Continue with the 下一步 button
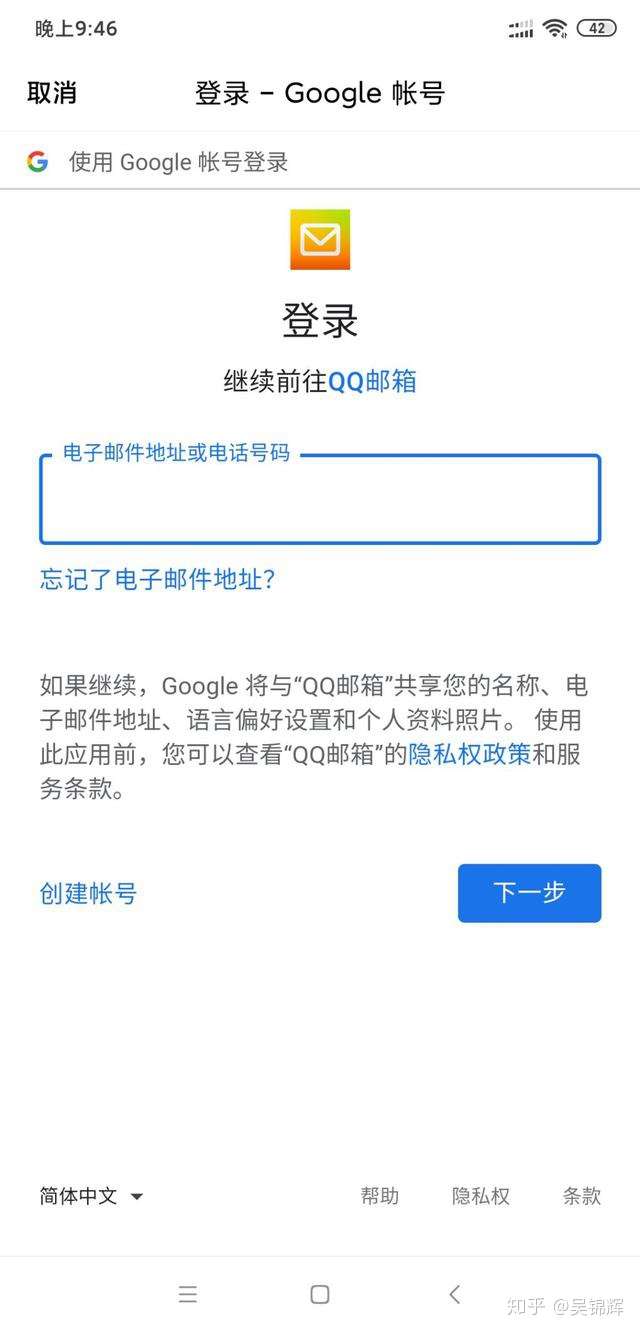 pos(529,893)
